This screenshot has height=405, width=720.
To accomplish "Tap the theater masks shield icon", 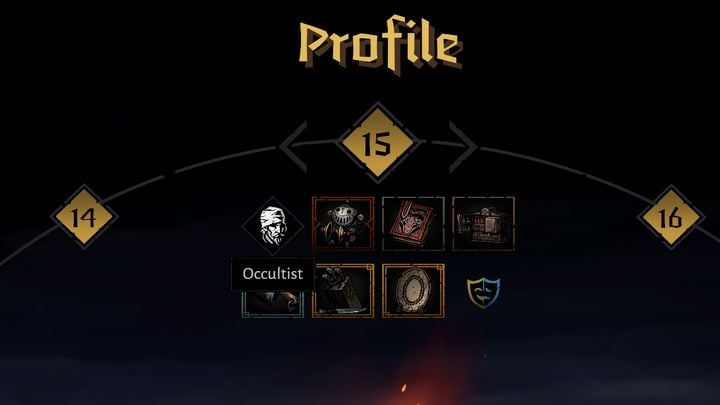I will click(x=484, y=292).
